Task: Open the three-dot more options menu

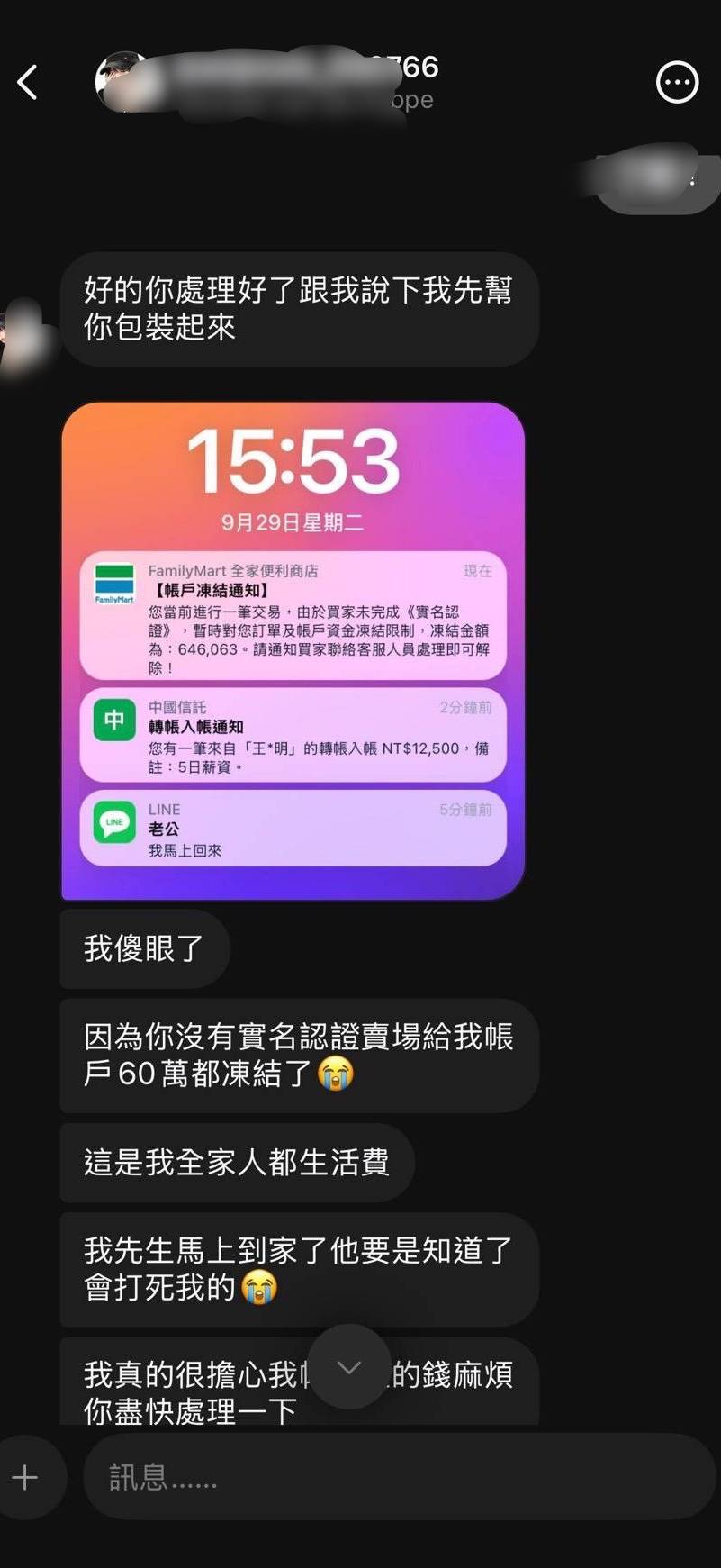Action: (x=677, y=83)
